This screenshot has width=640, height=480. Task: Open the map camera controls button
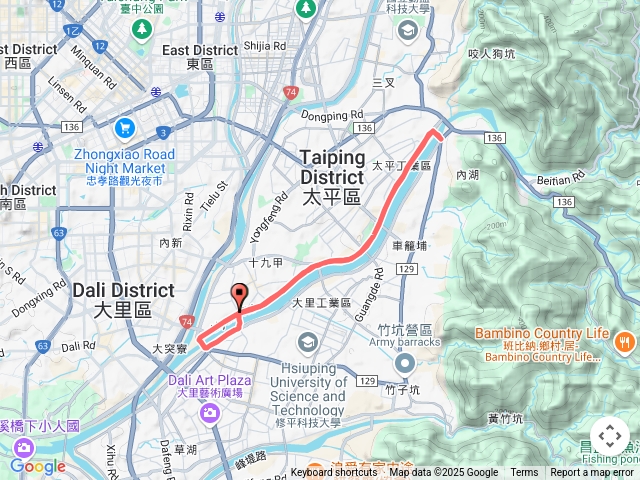pos(610,437)
